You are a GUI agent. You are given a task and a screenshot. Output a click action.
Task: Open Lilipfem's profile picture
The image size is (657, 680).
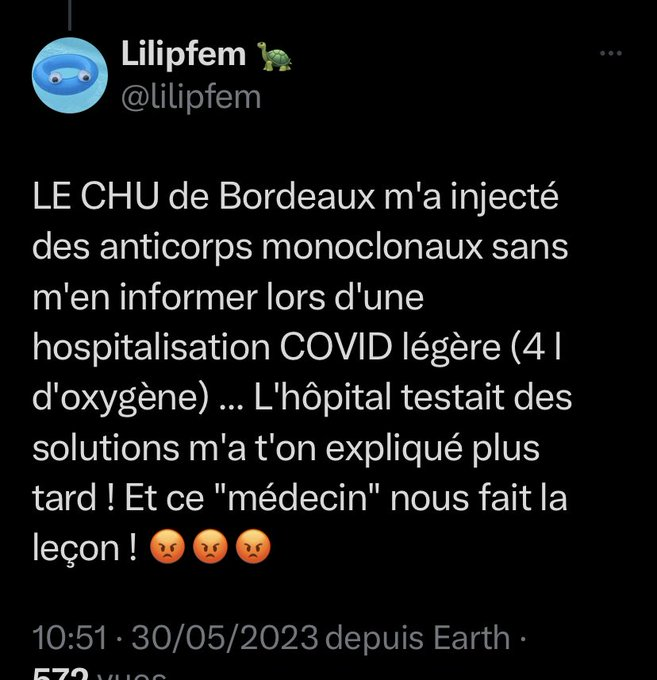69,75
